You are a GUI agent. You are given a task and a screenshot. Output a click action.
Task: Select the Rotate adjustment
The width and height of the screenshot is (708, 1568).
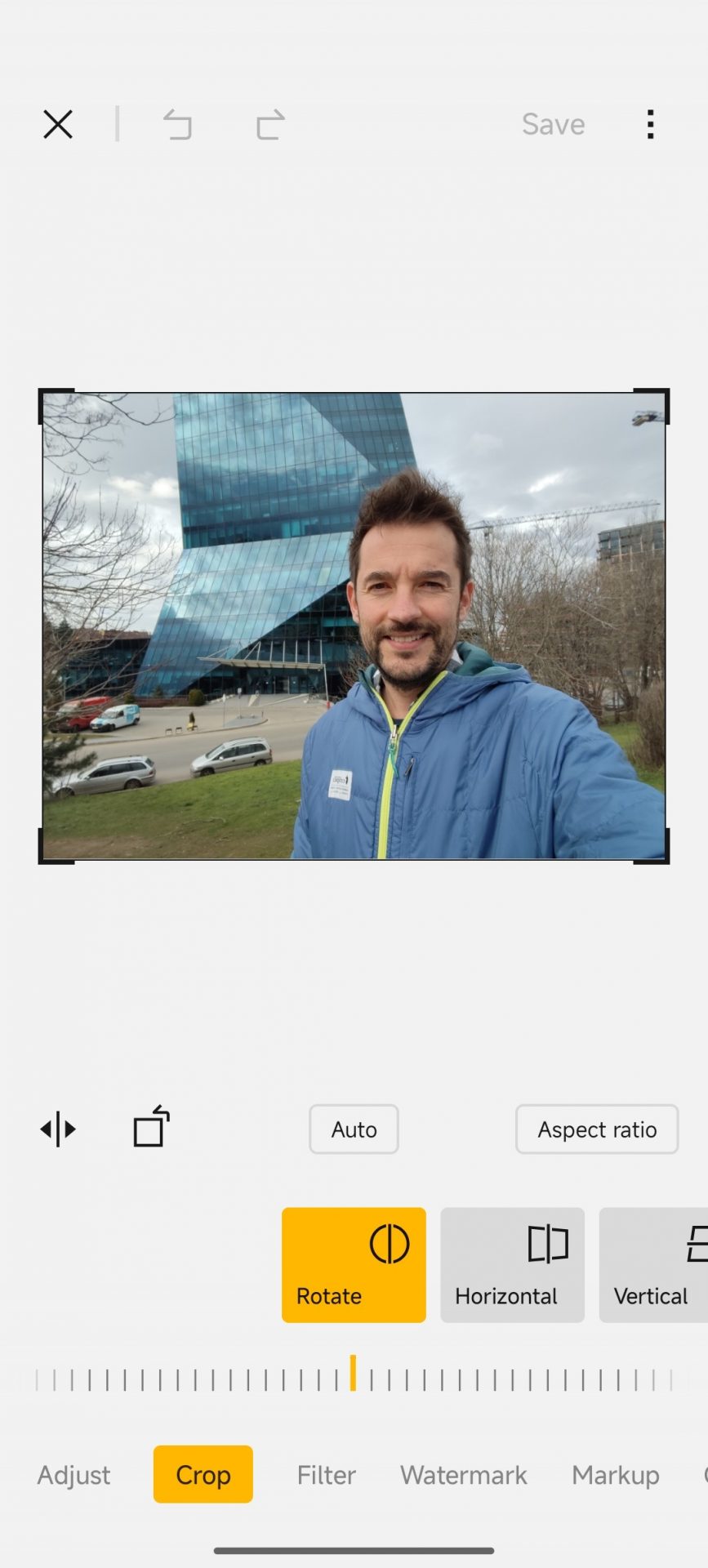coord(354,1264)
